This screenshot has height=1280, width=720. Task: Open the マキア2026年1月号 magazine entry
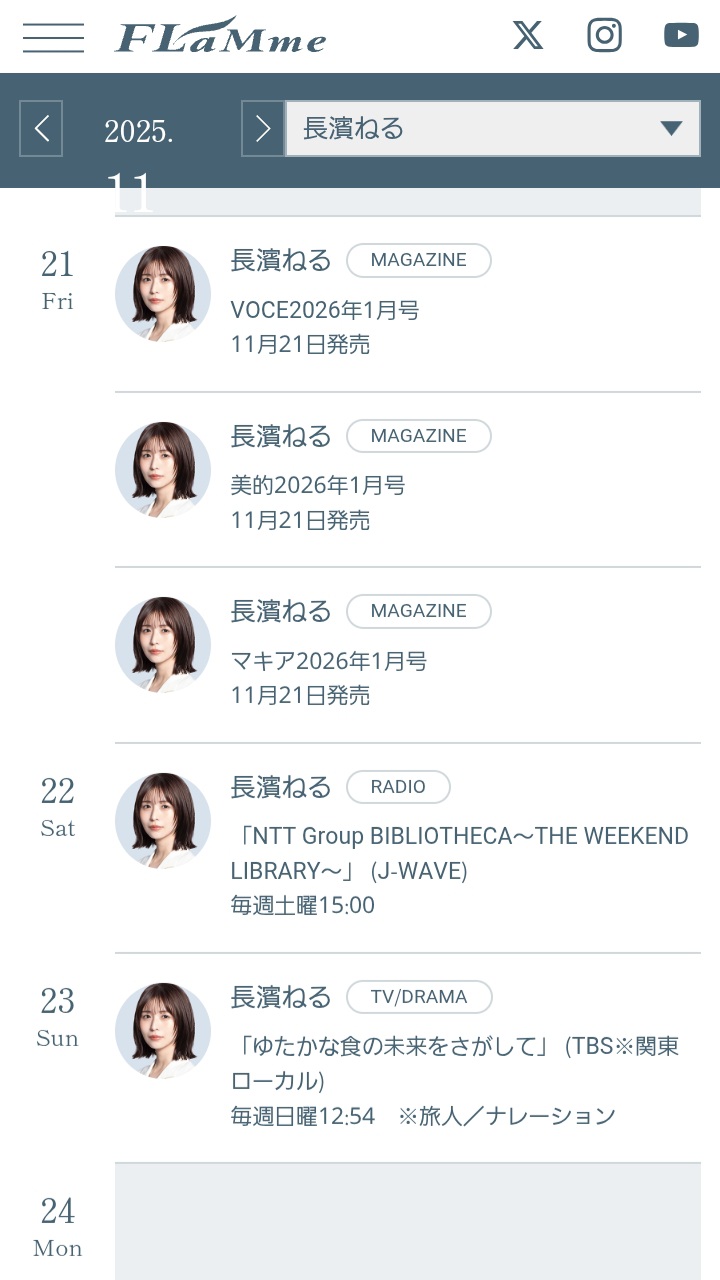[x=329, y=661]
